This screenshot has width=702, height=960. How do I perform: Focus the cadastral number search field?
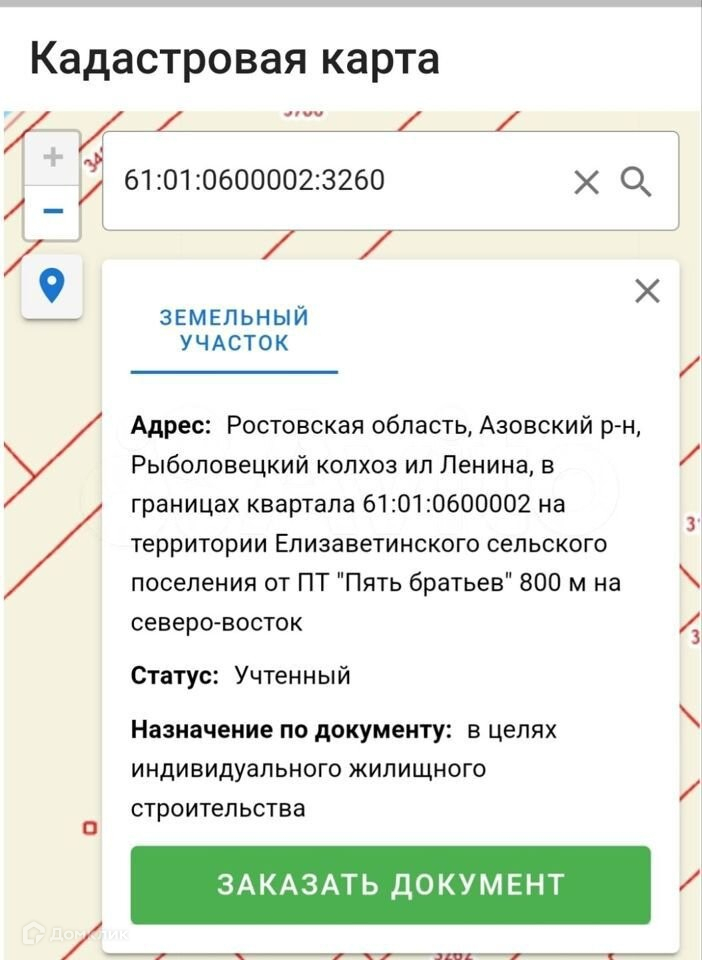(330, 181)
